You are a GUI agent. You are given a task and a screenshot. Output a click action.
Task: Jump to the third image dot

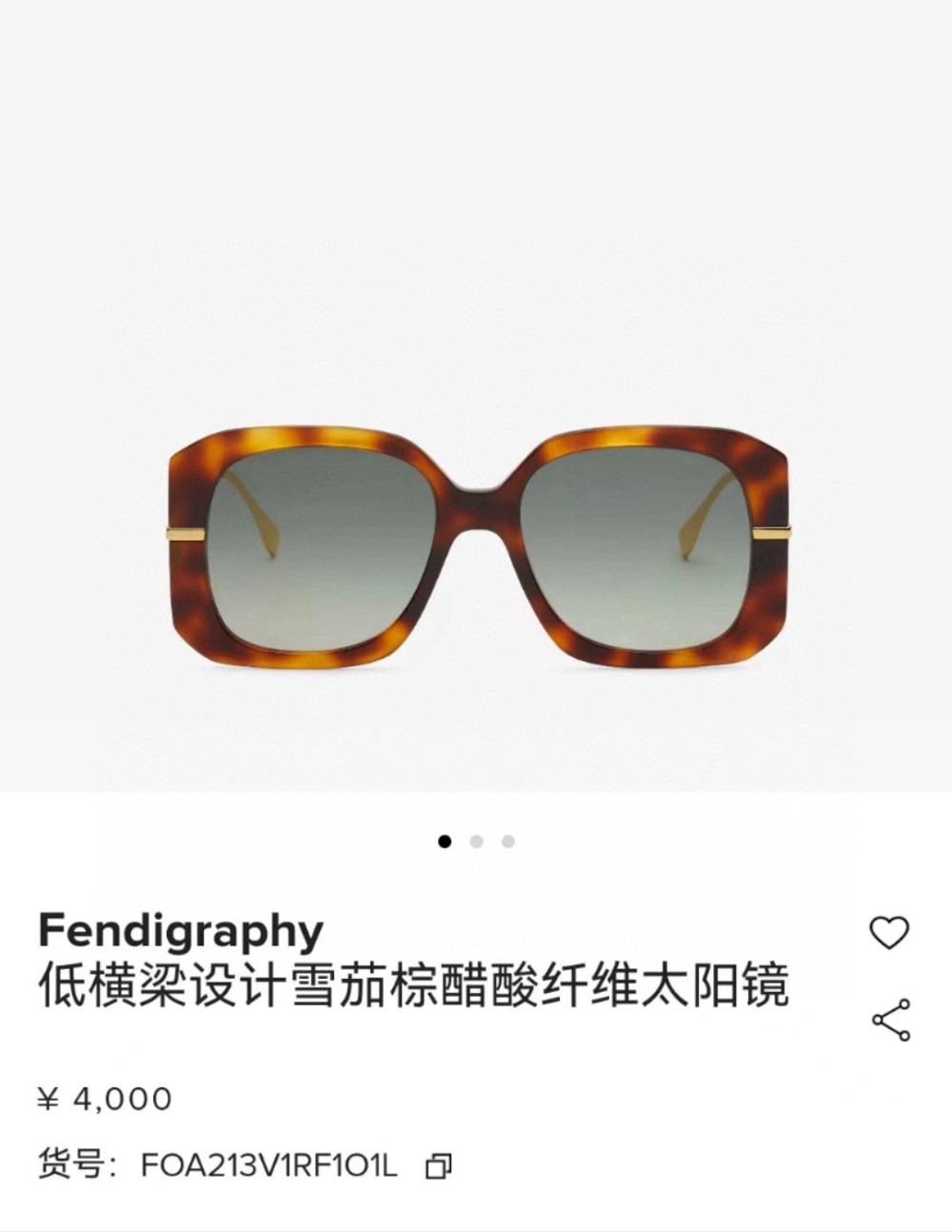(x=508, y=842)
